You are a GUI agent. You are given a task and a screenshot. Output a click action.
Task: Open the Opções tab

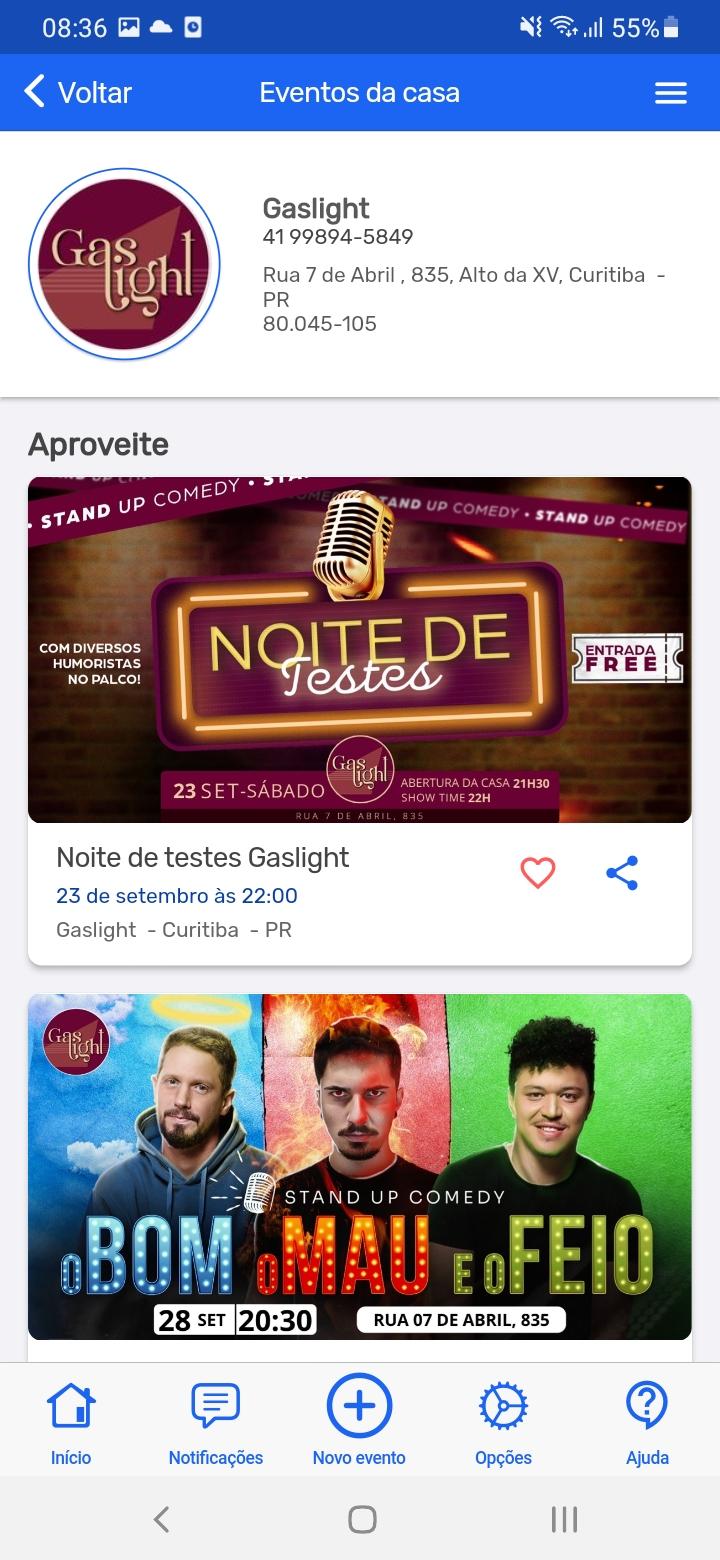[x=503, y=1421]
